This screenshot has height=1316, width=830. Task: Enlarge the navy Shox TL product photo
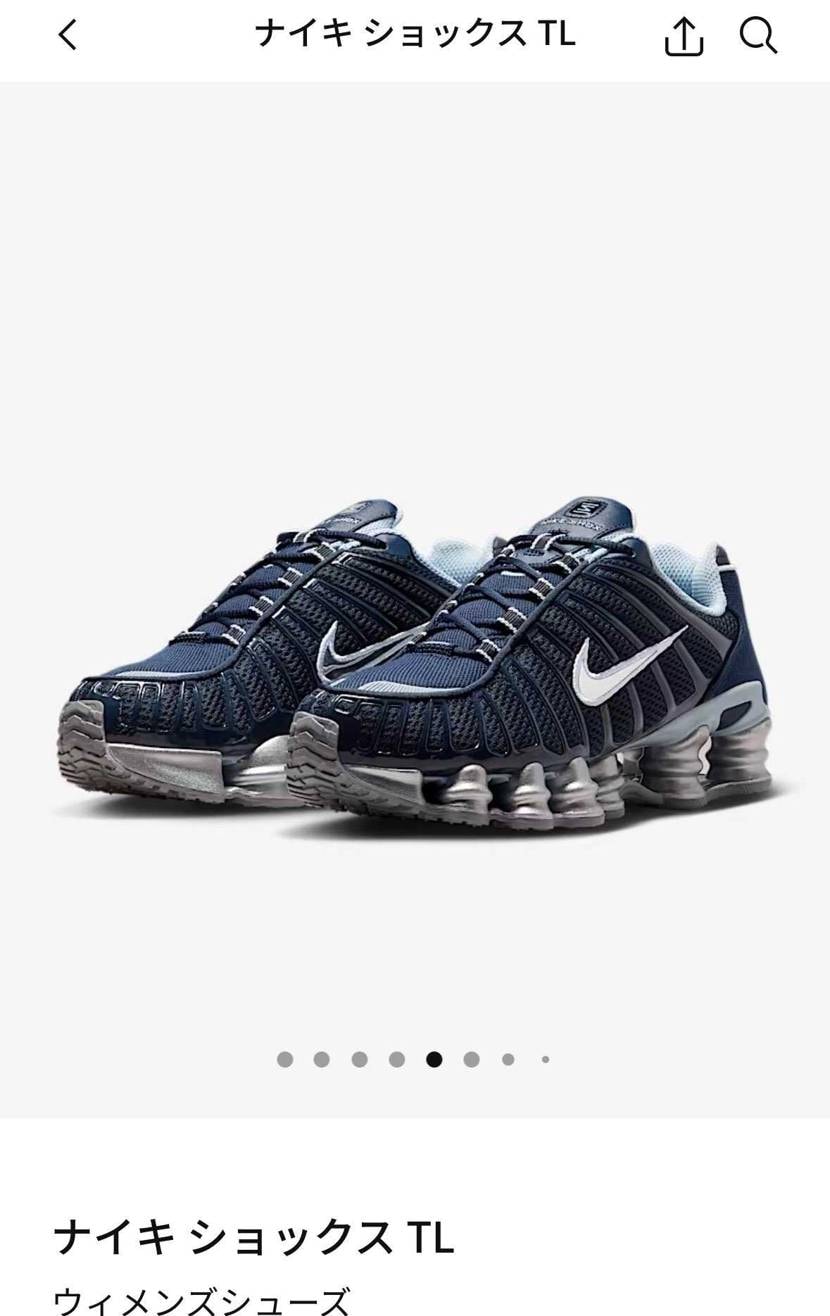tap(415, 660)
